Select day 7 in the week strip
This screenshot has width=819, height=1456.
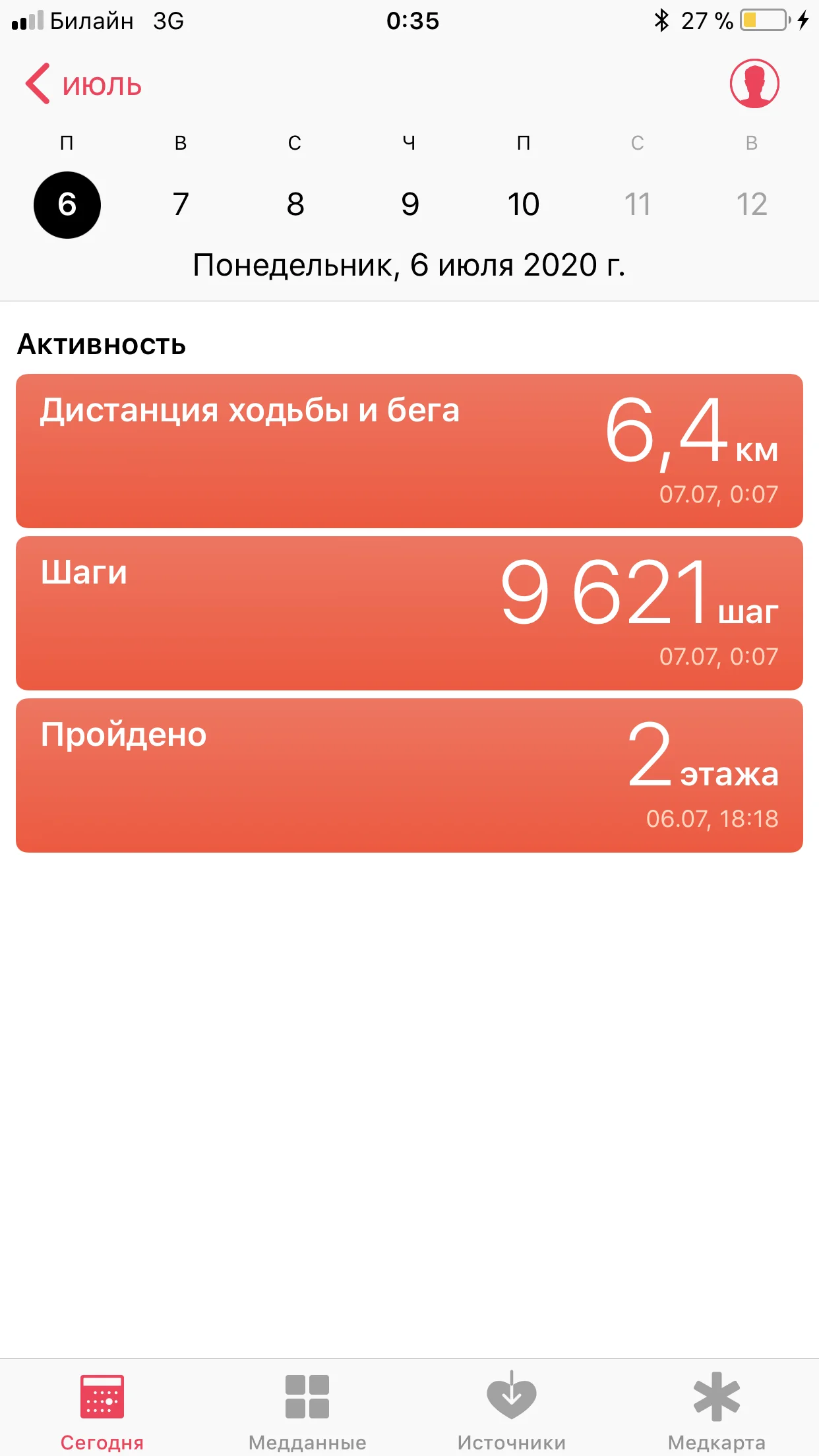coord(181,204)
